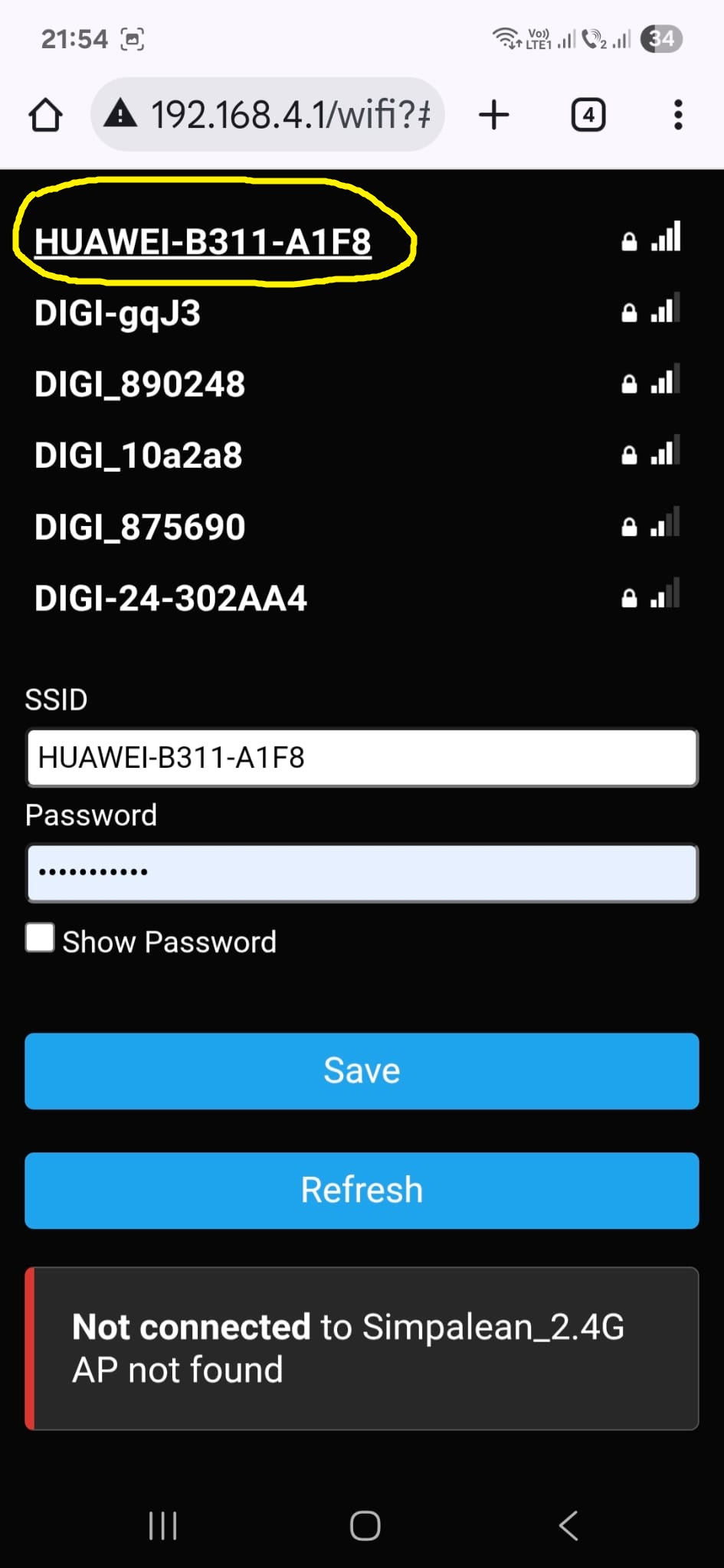
Task: Select the DIGI-gqJ3 network
Action: pos(117,313)
